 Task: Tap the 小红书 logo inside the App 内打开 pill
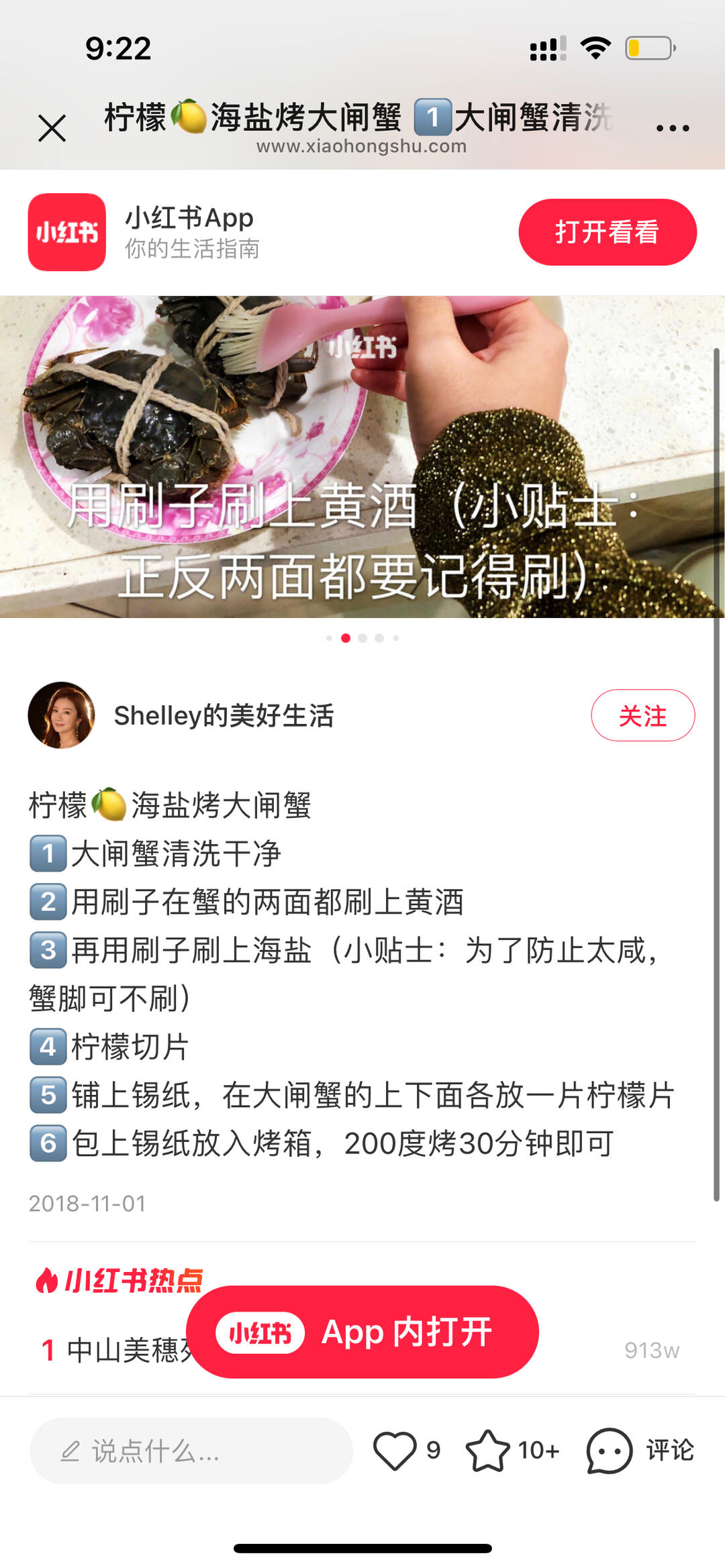click(x=260, y=1332)
